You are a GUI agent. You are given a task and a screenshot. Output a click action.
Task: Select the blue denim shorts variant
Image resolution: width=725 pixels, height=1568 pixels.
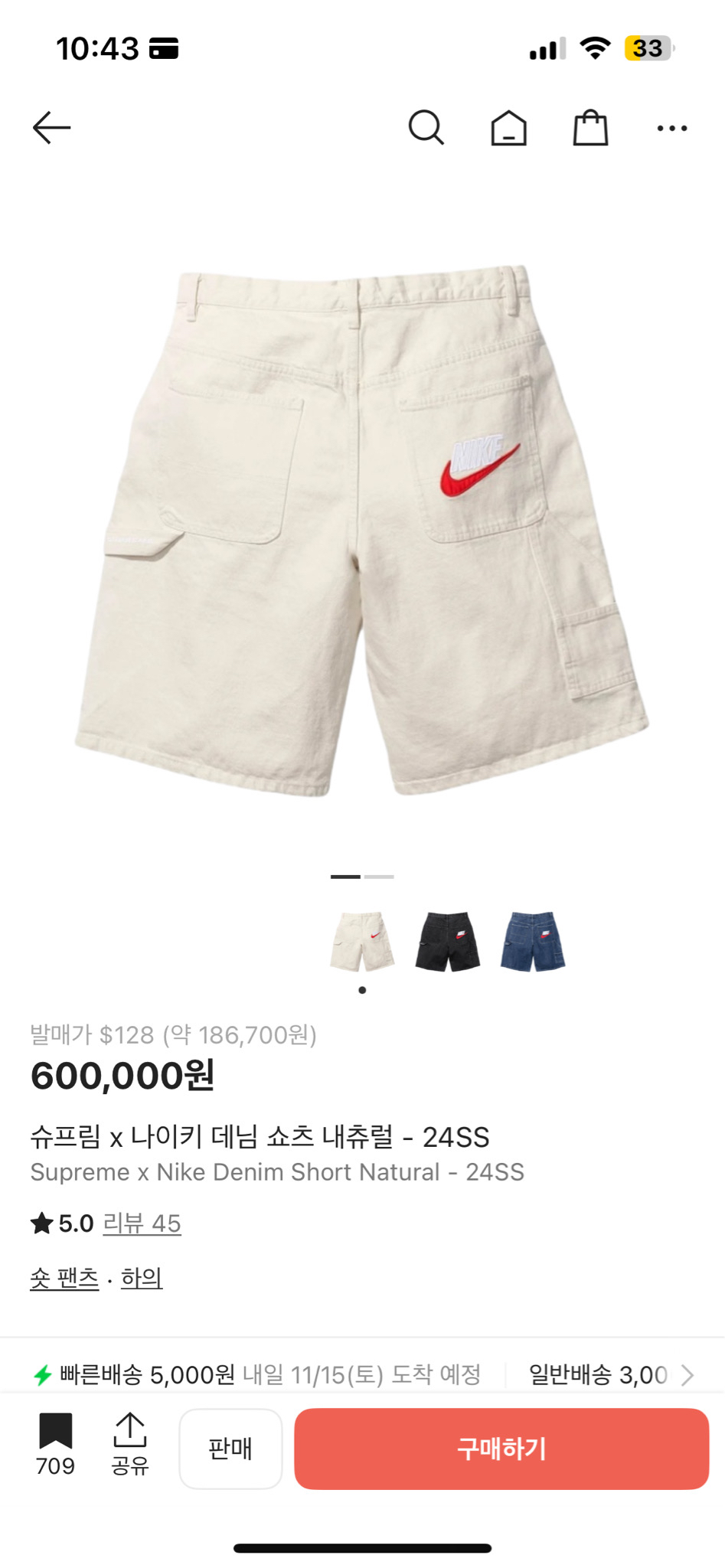532,942
